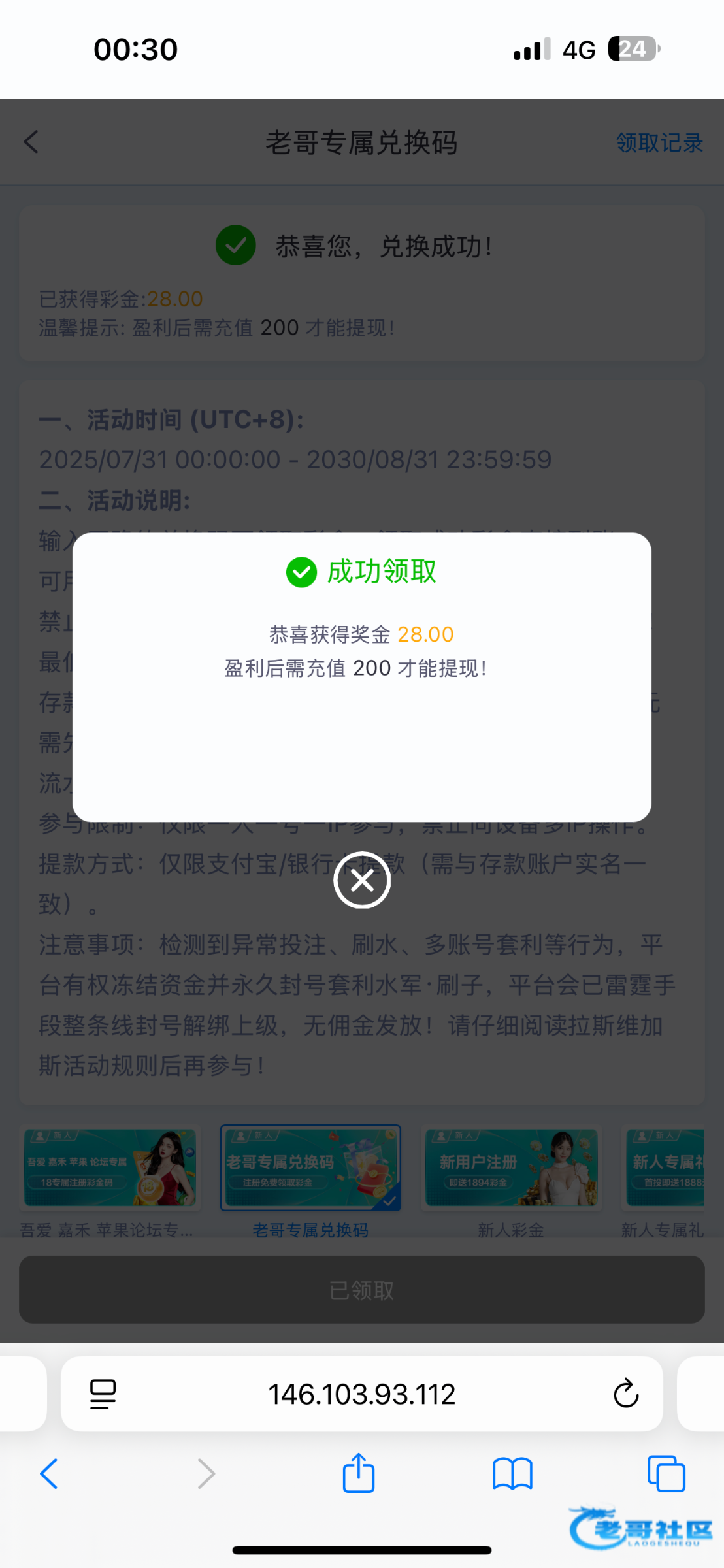Go back using the header arrow

point(31,142)
